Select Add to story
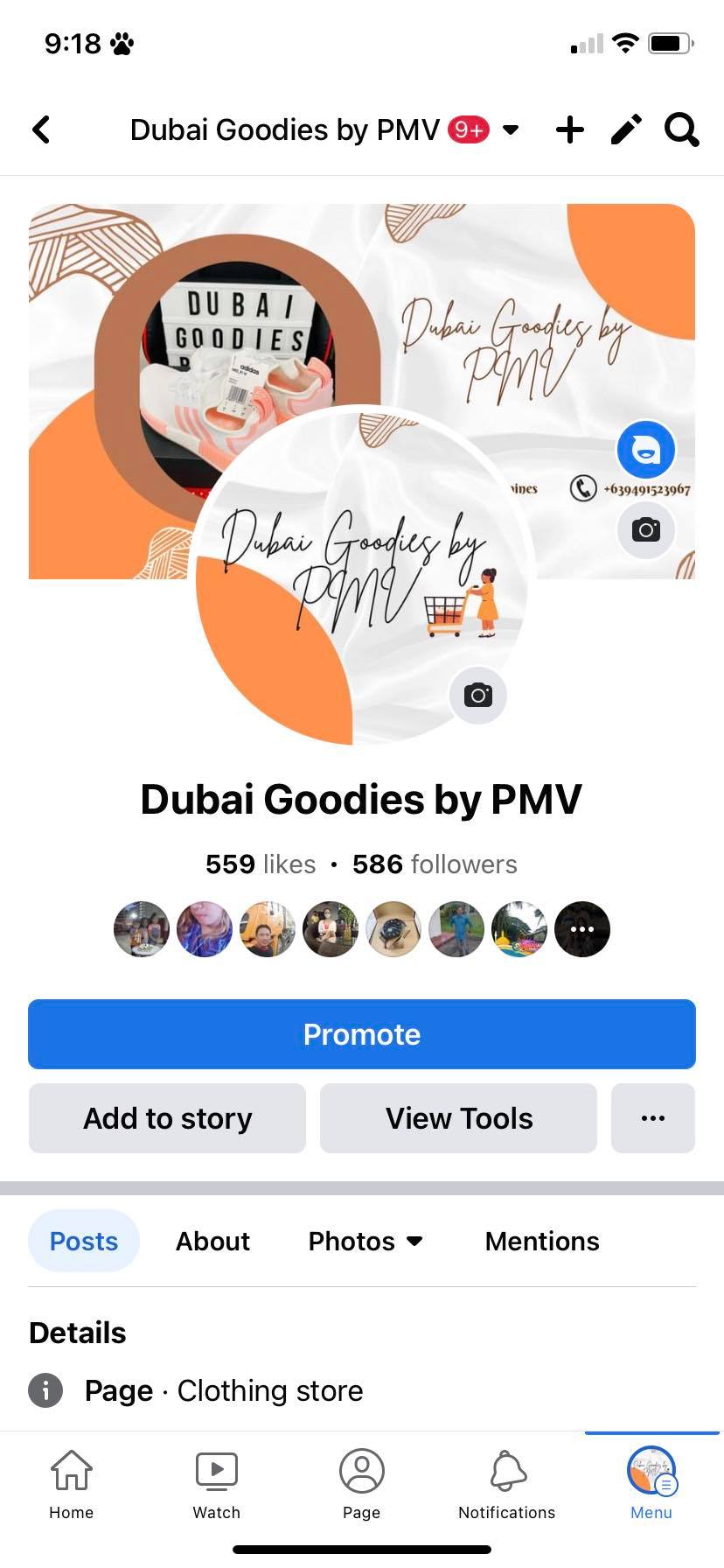 (x=167, y=1118)
